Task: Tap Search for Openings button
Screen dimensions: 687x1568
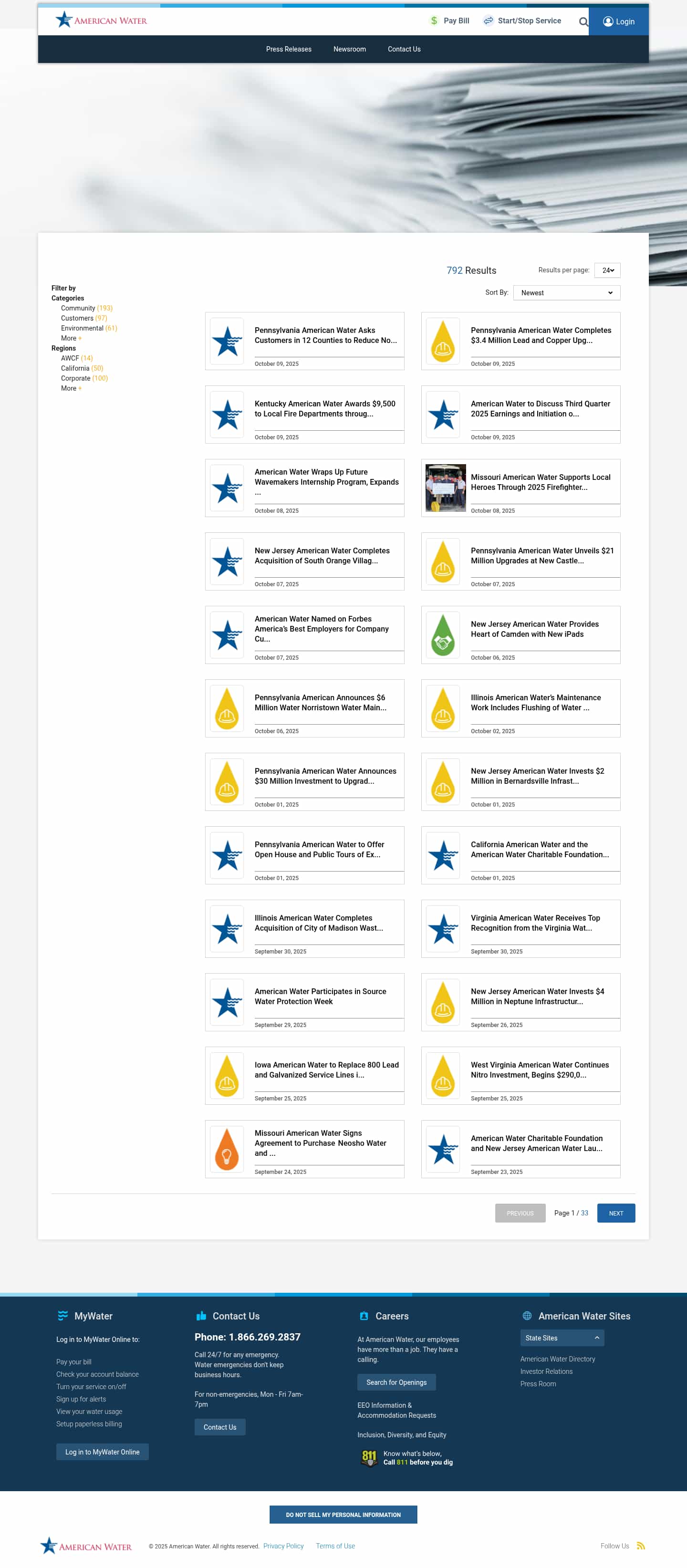Action: [x=396, y=1382]
